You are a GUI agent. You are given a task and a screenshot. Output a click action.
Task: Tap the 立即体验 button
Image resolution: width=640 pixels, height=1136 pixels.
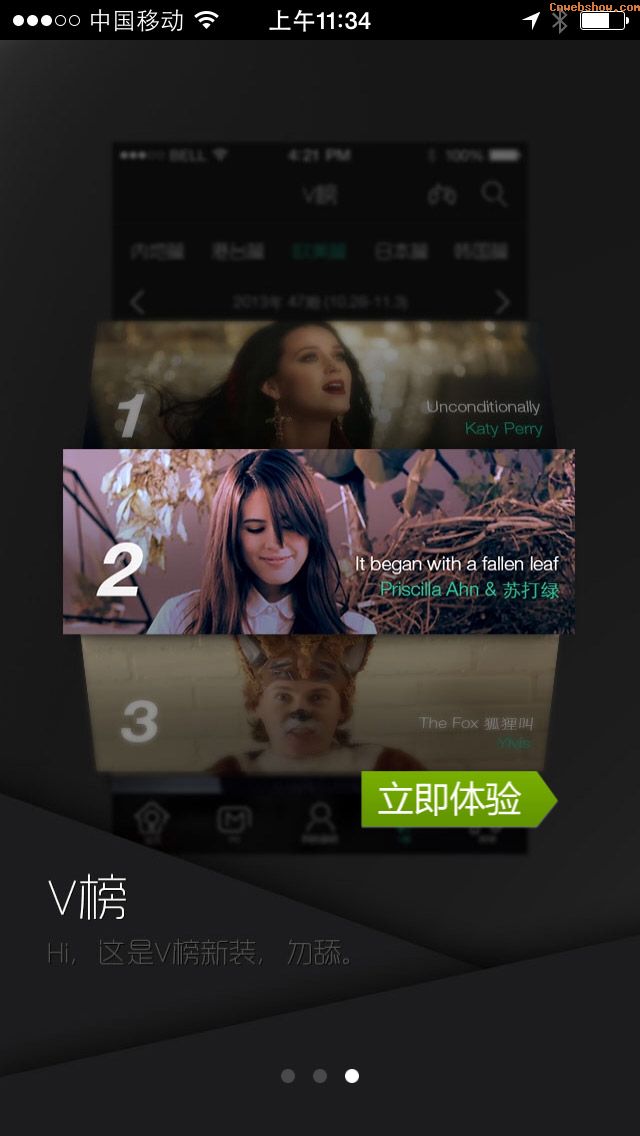pos(455,799)
